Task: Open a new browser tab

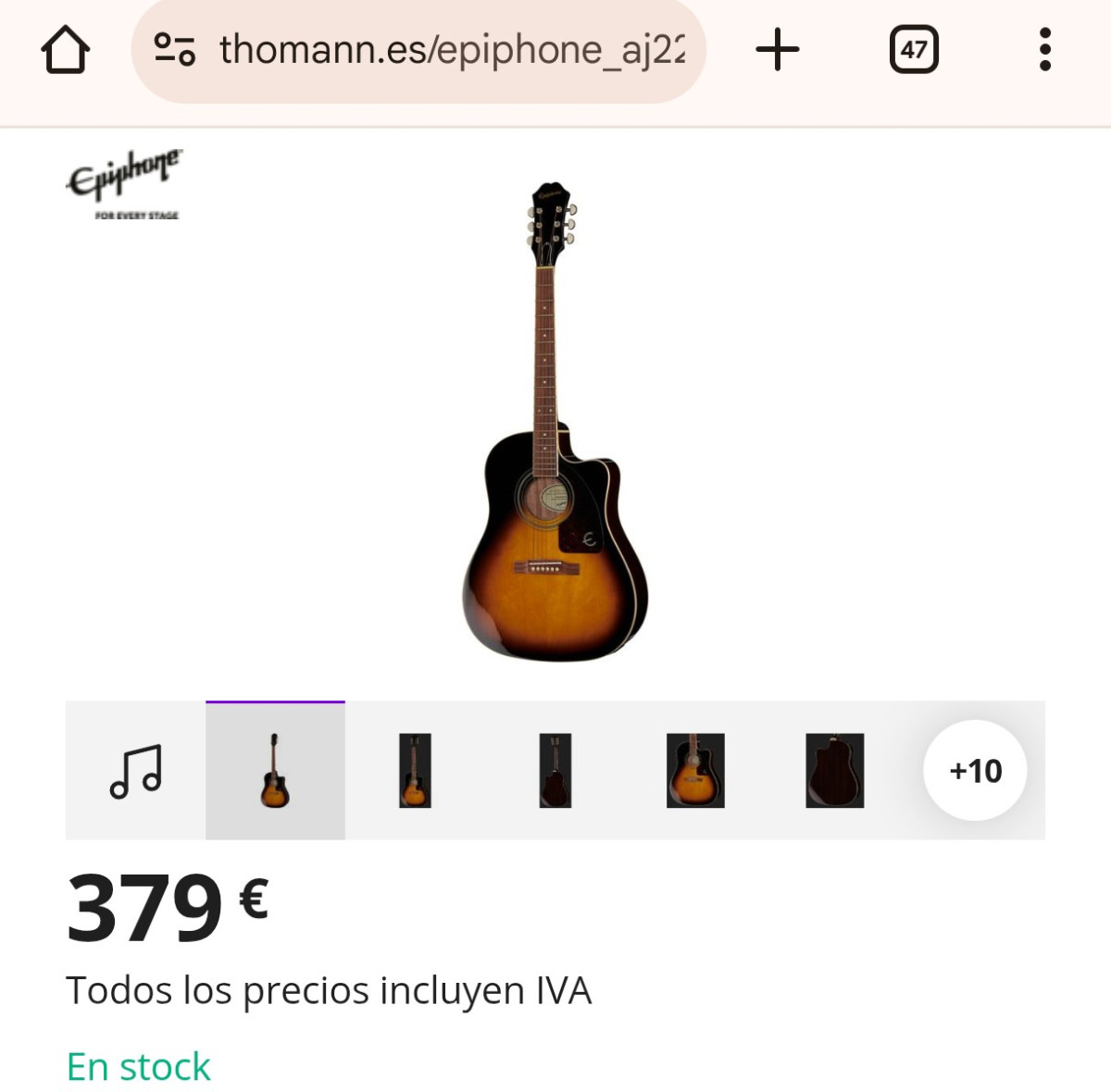Action: [x=778, y=50]
